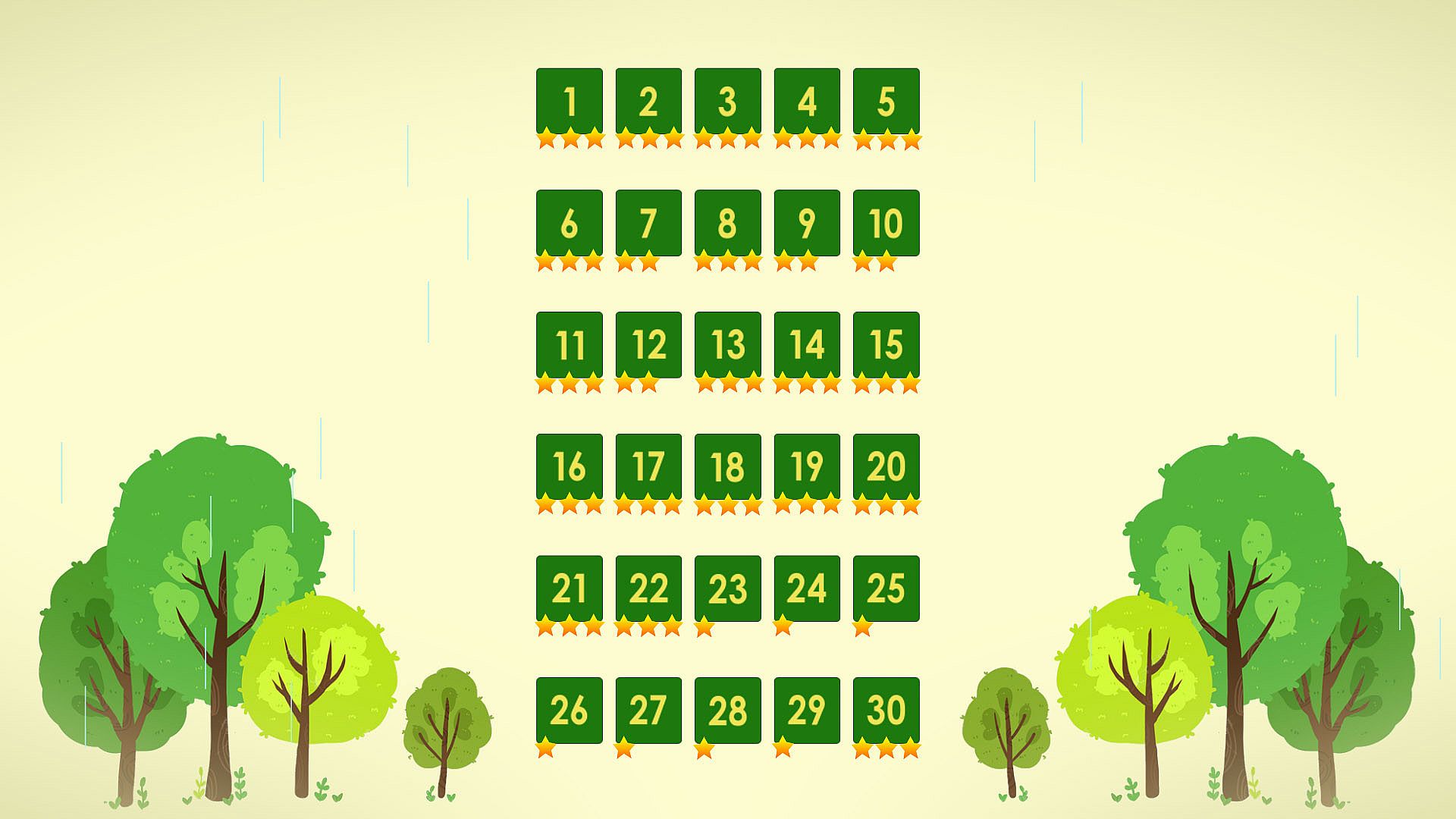Select level 14
1456x819 pixels.
tap(807, 345)
